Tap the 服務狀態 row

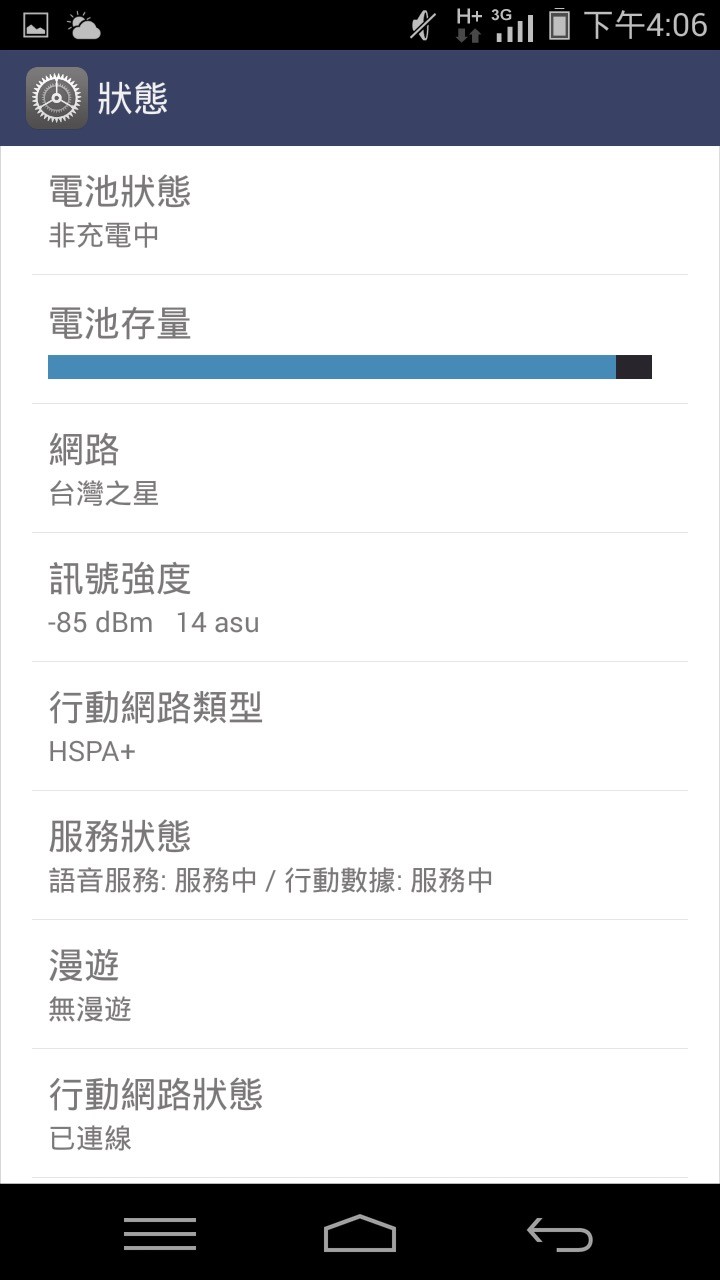tap(360, 855)
